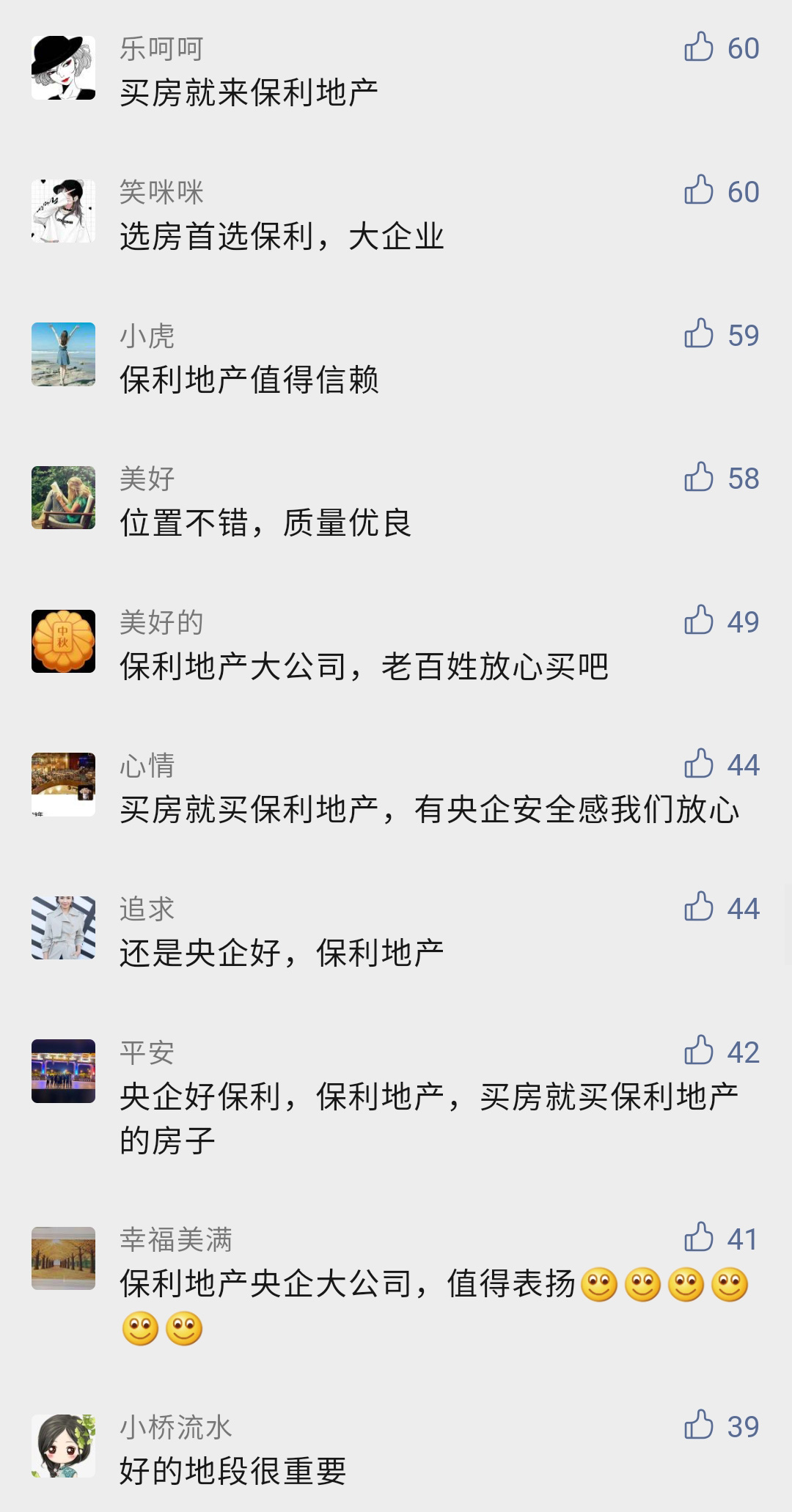The height and width of the screenshot is (1512, 792).
Task: Tap the thumbs-up on 小虎's comment
Action: (x=699, y=333)
